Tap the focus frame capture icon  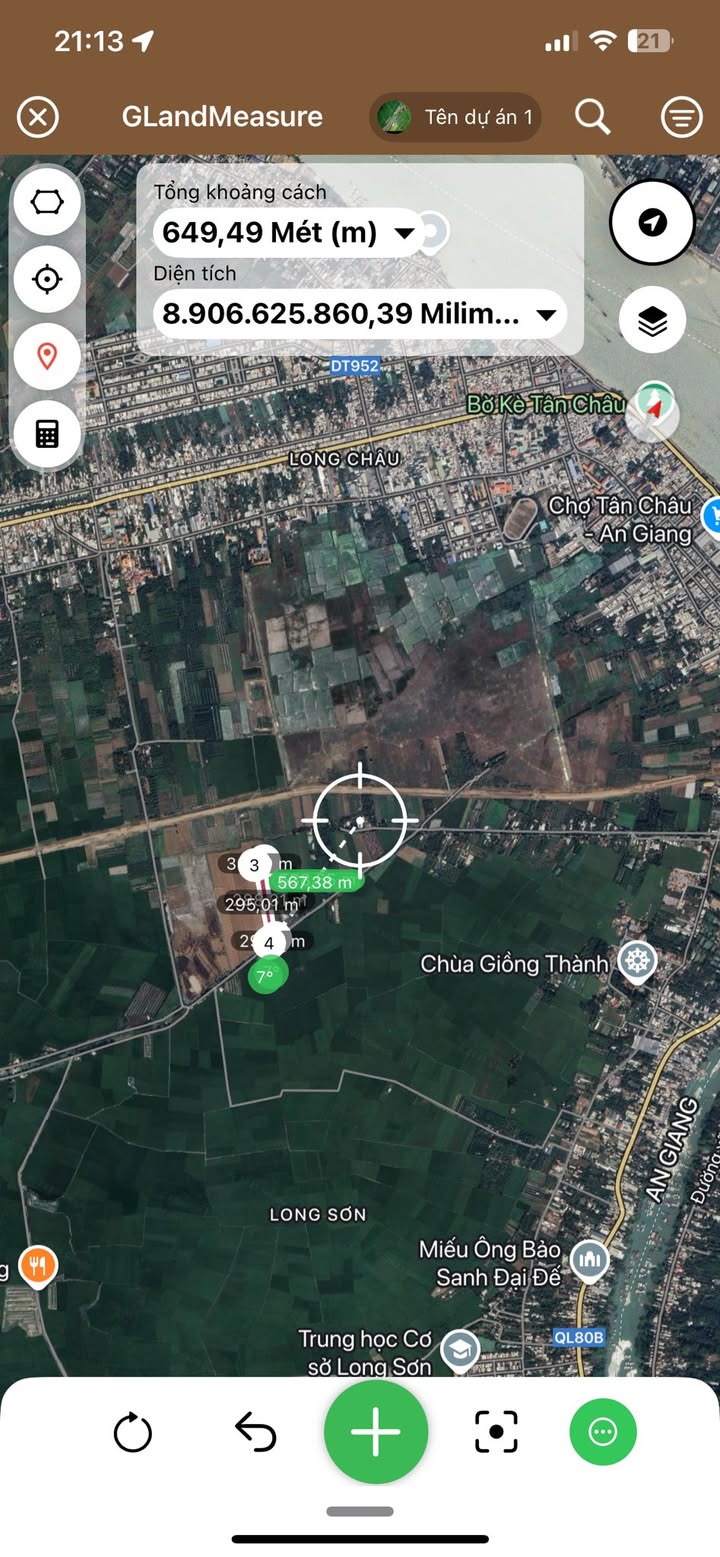click(497, 1432)
